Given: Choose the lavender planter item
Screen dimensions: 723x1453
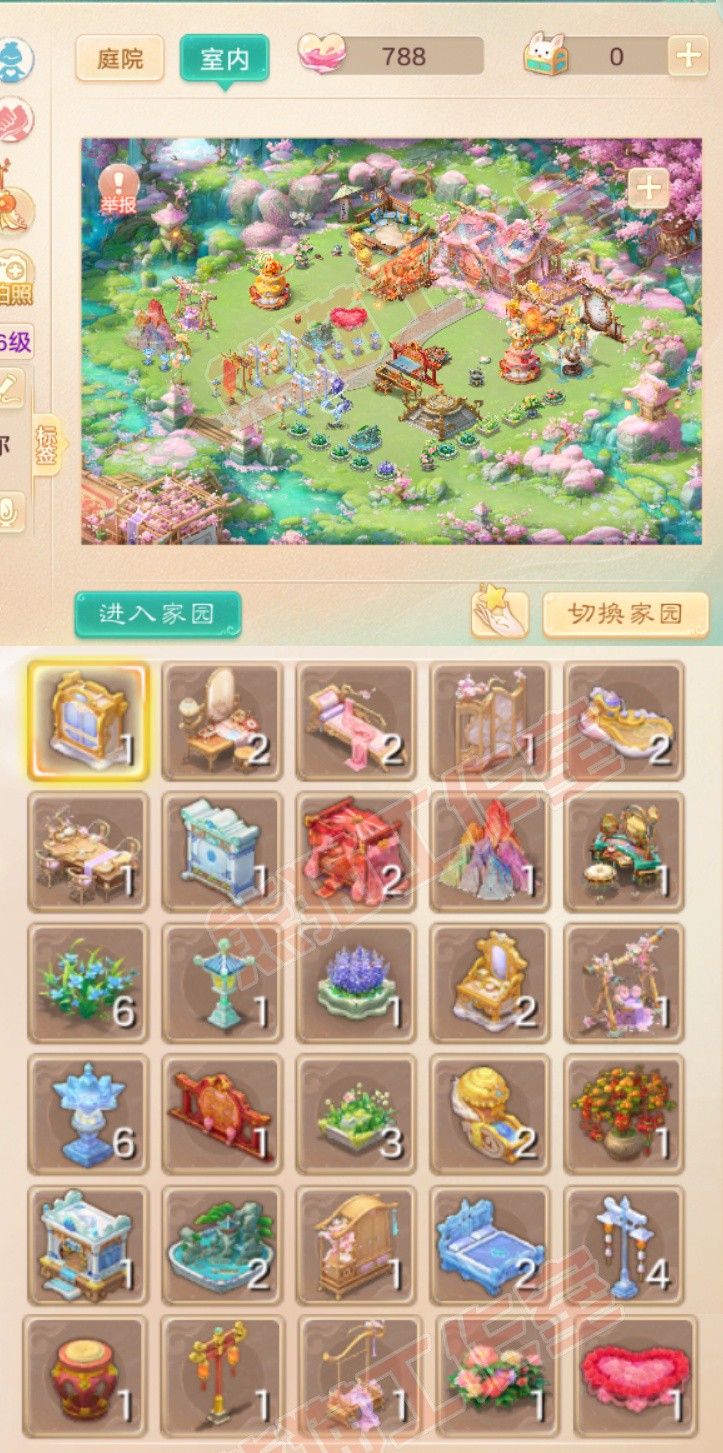Looking at the screenshot, I should (x=356, y=983).
